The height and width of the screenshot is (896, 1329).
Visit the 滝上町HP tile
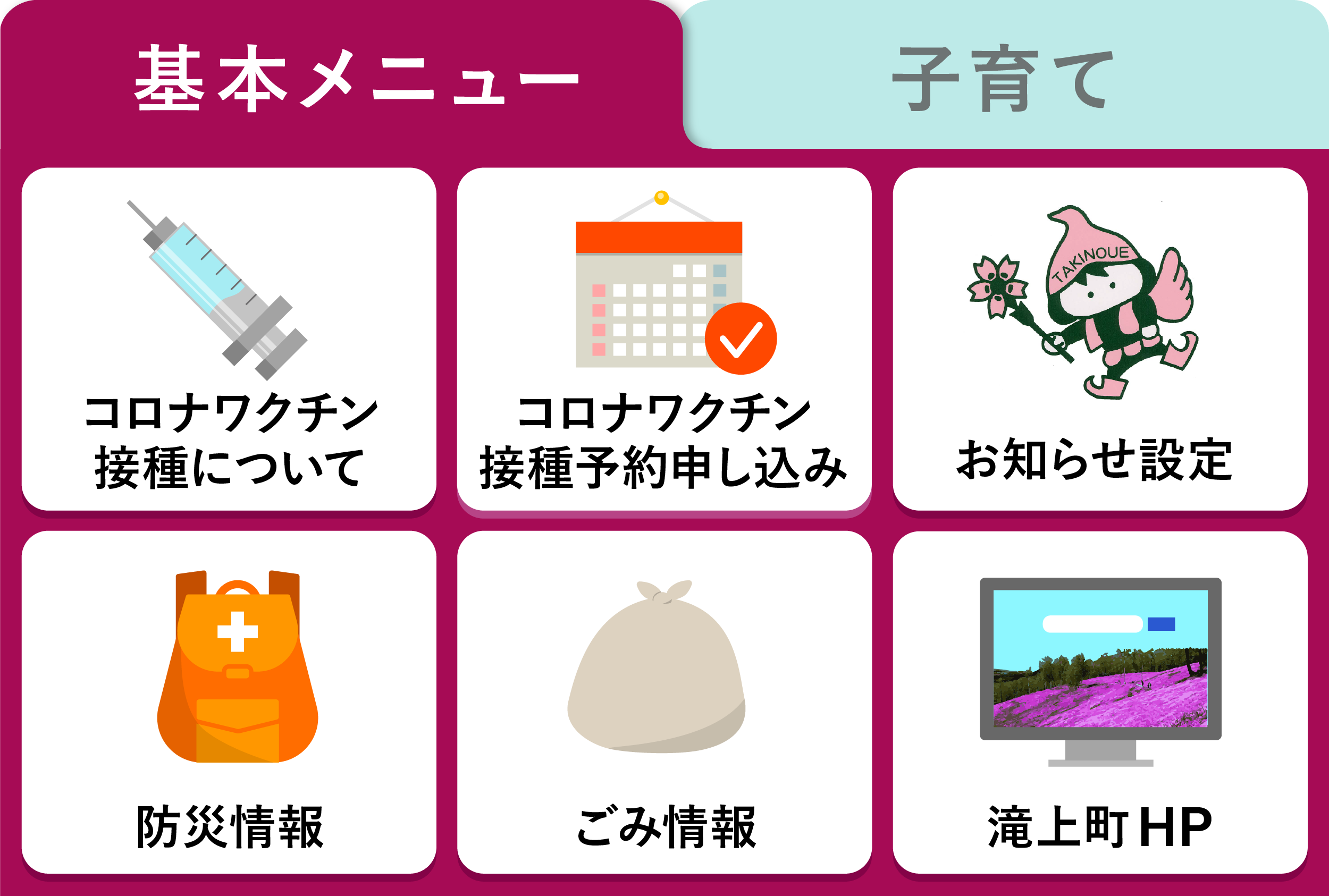coord(1100,703)
